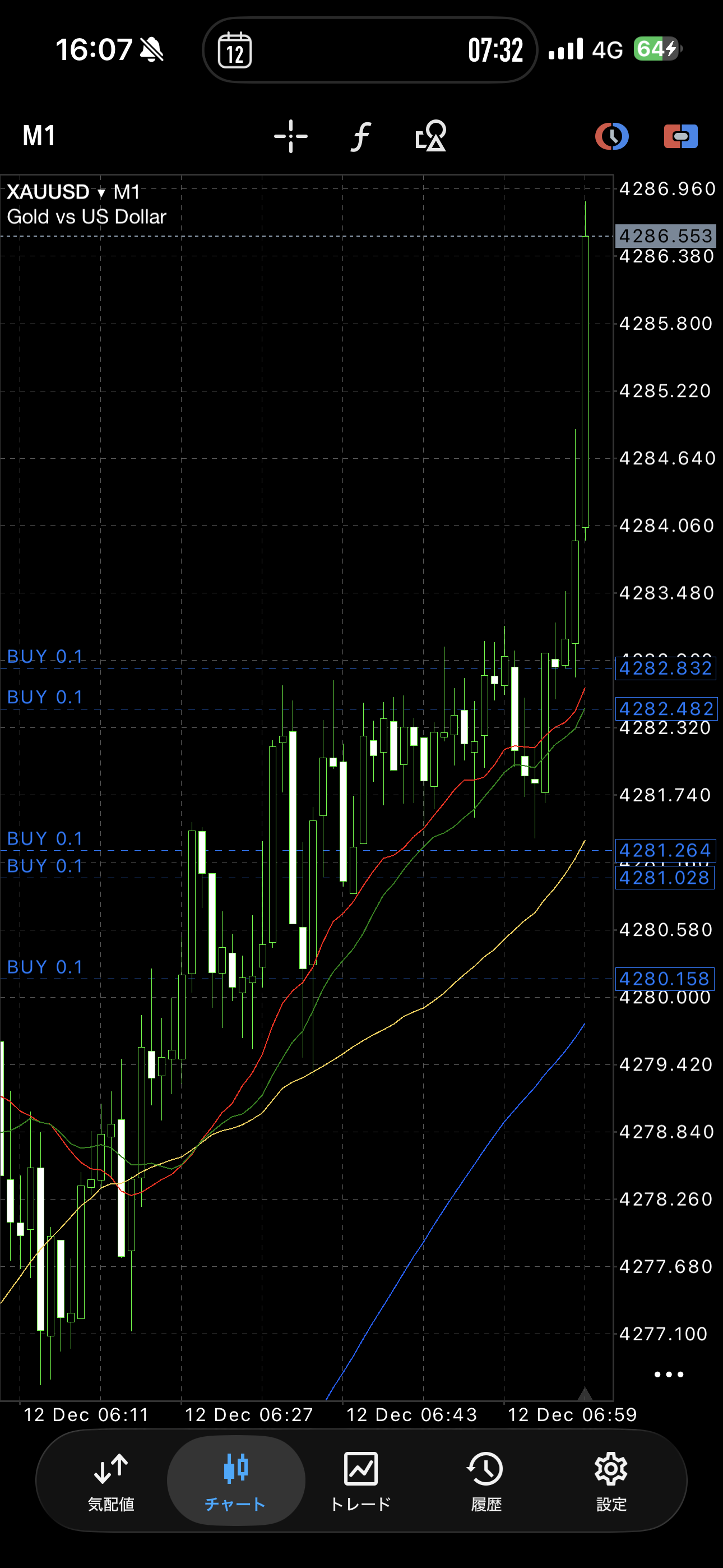Select the チャート chart tab

(x=235, y=1481)
